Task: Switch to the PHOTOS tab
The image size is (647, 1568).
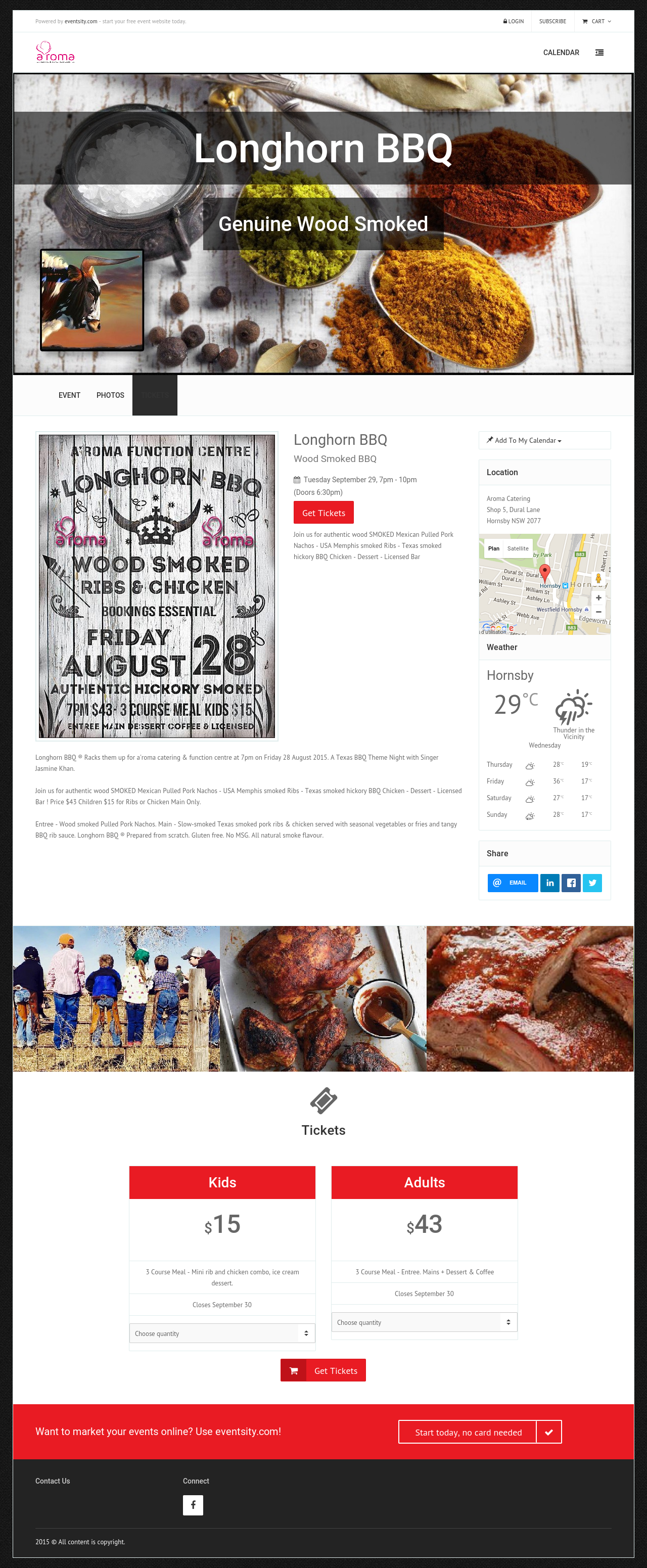Action: pos(110,396)
